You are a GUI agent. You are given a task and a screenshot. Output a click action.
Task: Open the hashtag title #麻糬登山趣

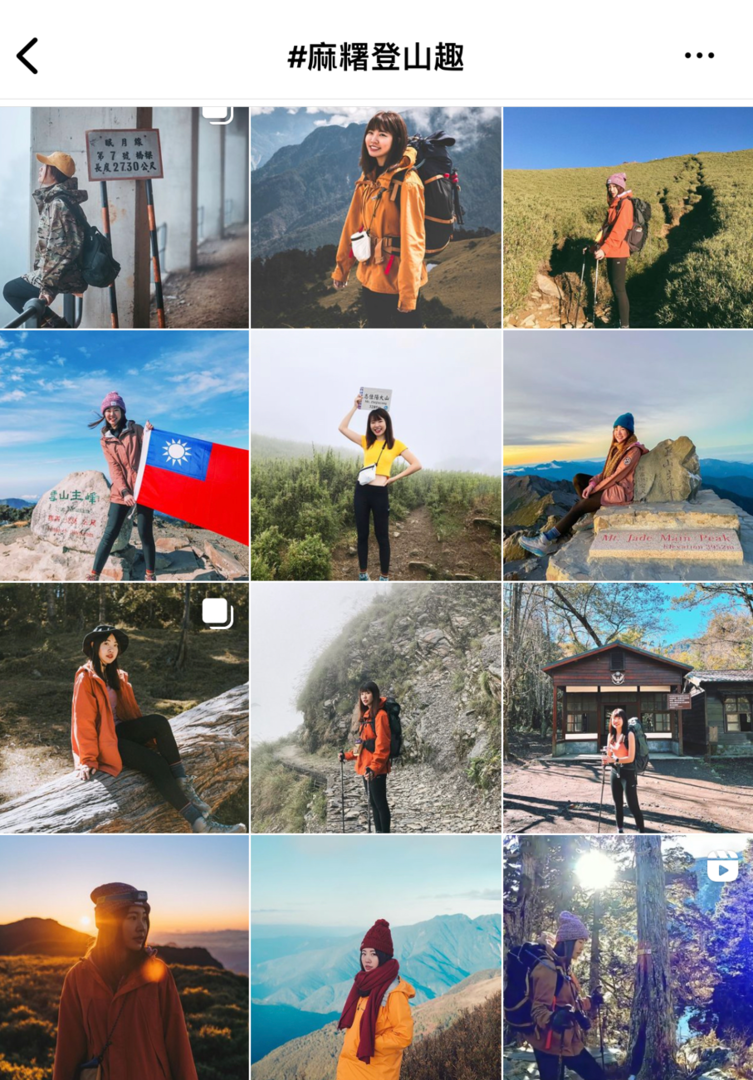(376, 56)
